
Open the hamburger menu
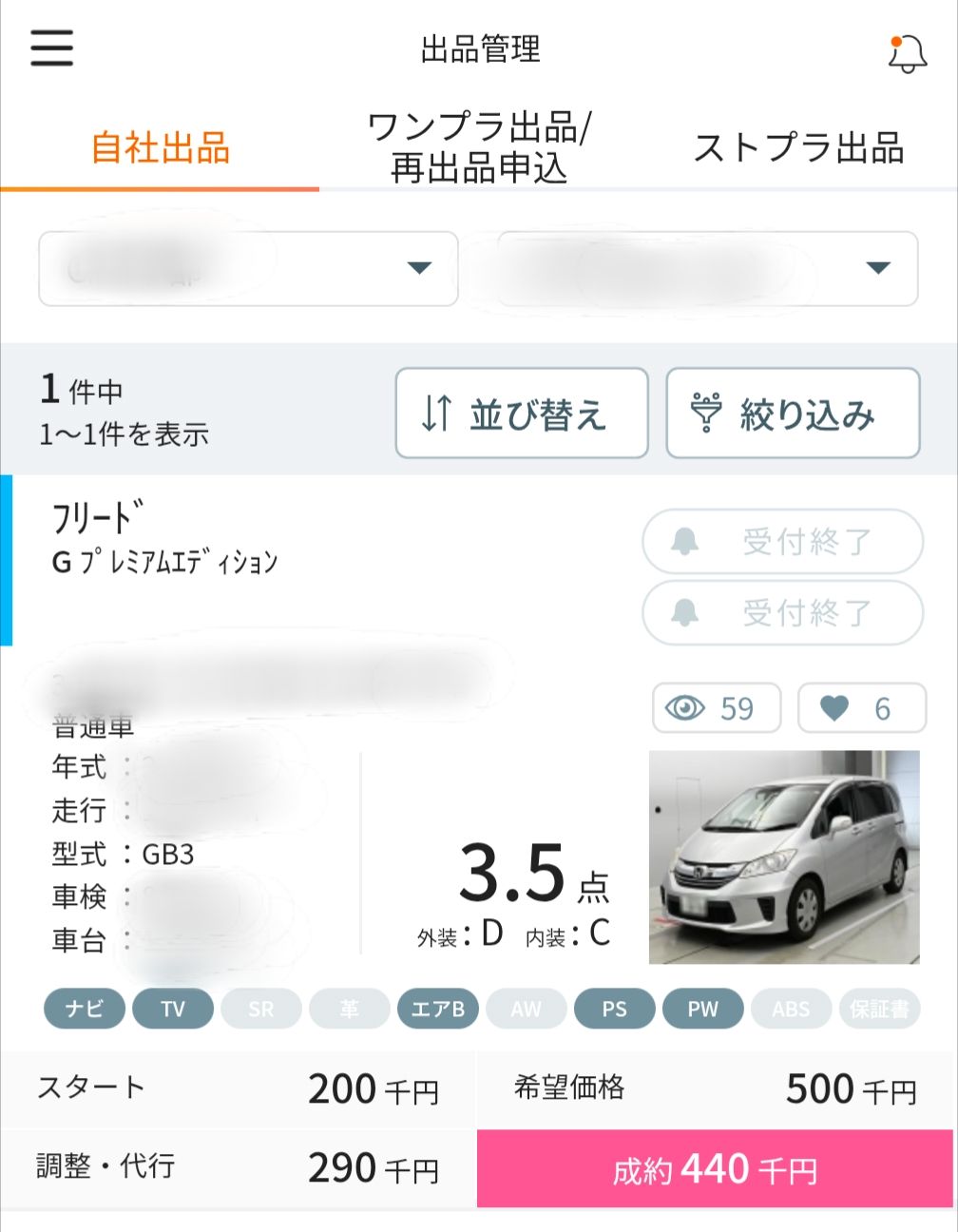coord(51,48)
